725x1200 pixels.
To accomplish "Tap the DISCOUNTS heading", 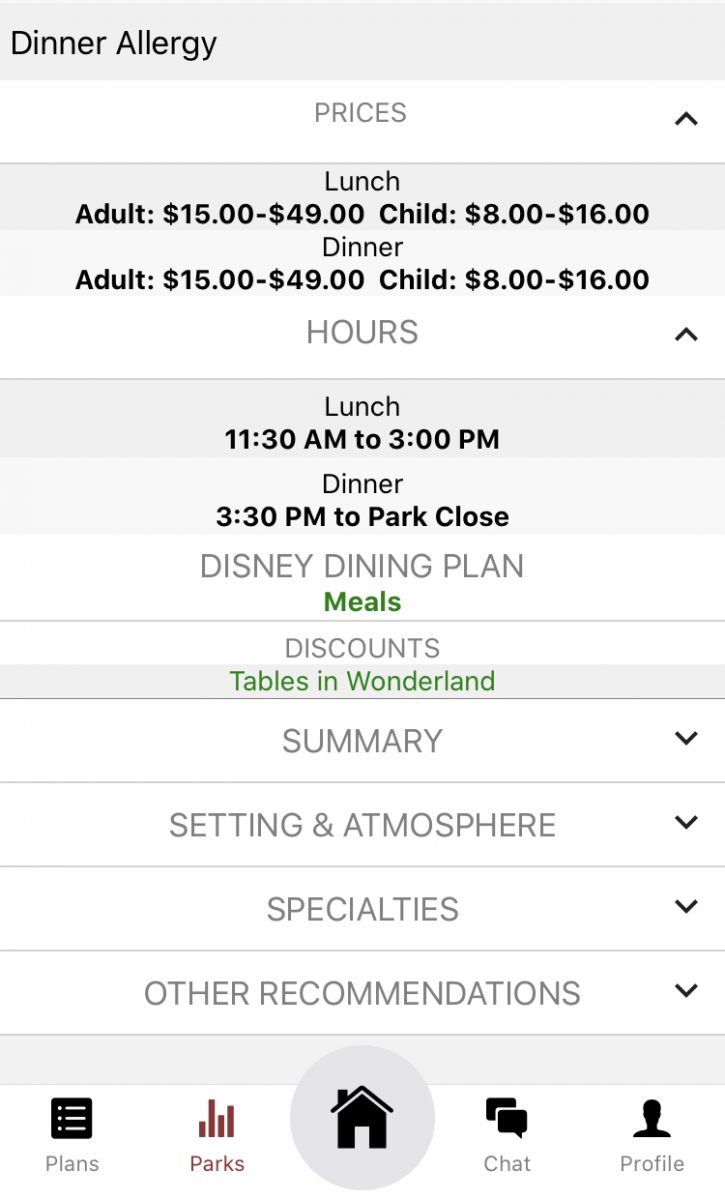I will point(362,647).
